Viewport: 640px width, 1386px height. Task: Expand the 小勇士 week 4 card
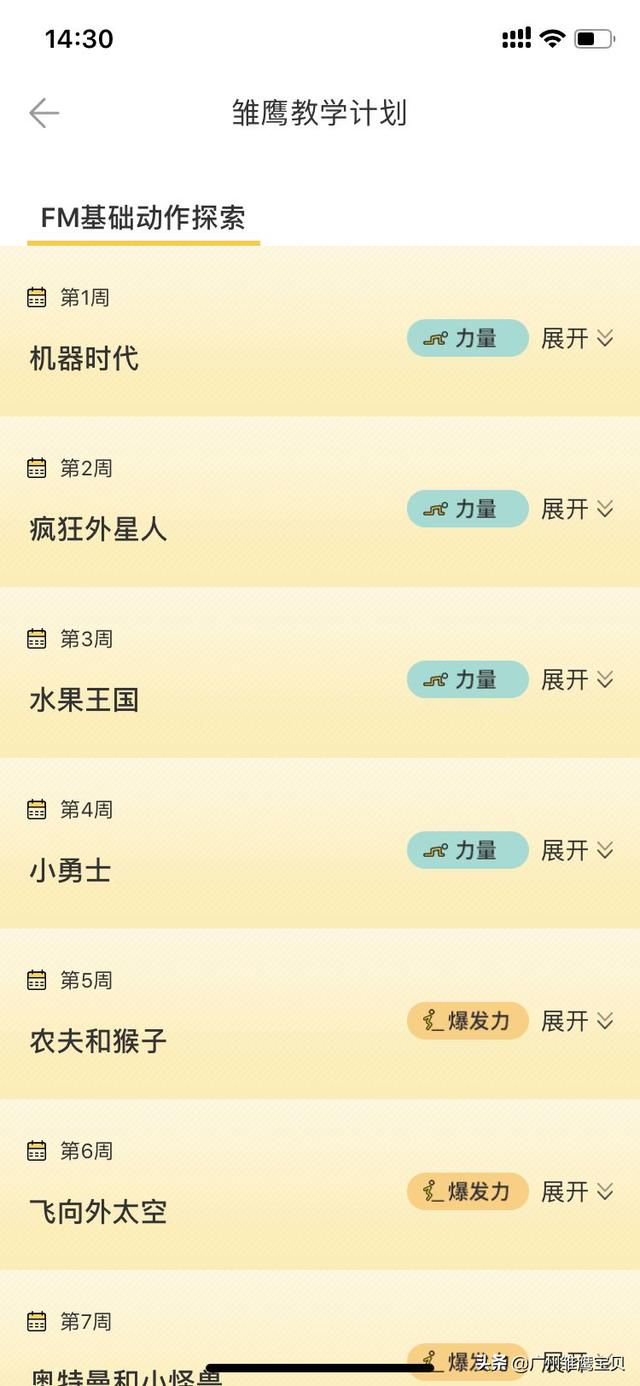(577, 850)
